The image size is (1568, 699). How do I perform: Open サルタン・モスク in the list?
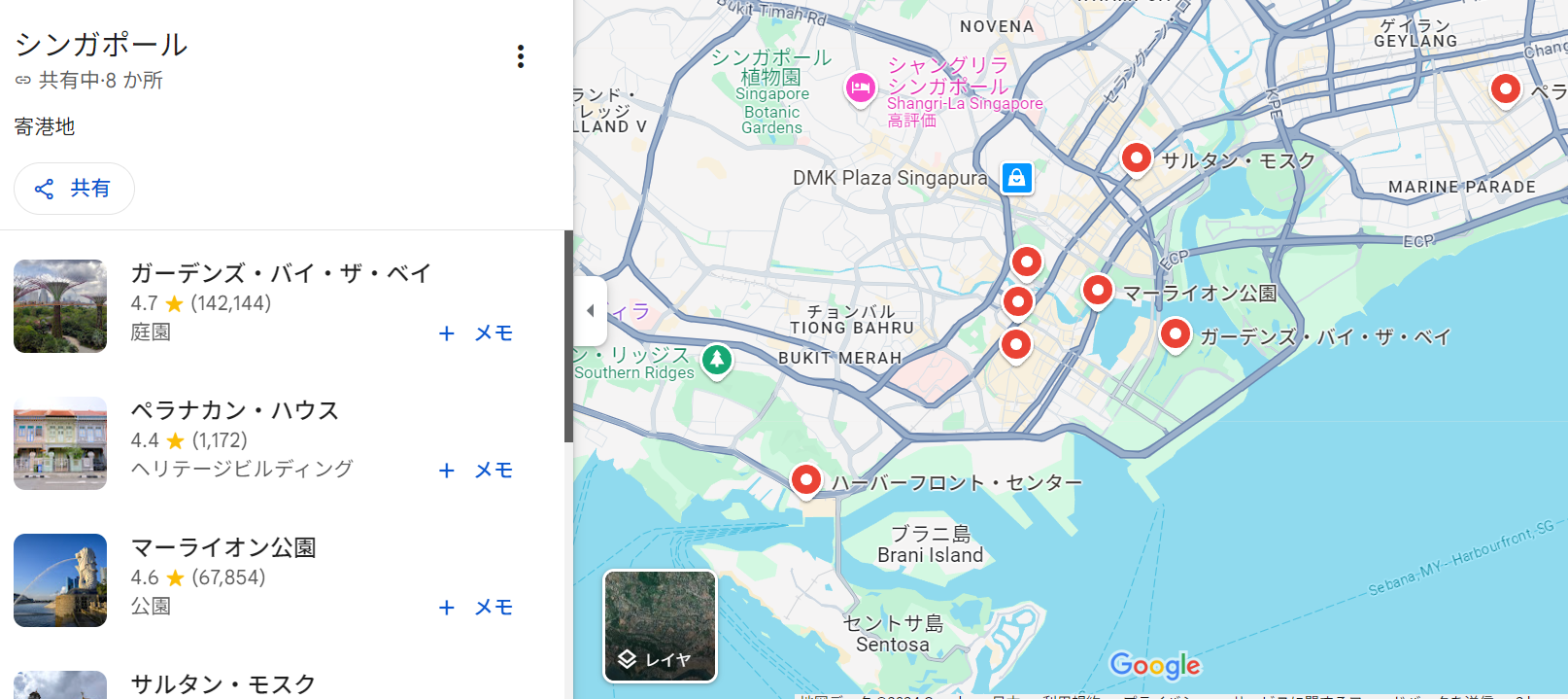point(223,684)
